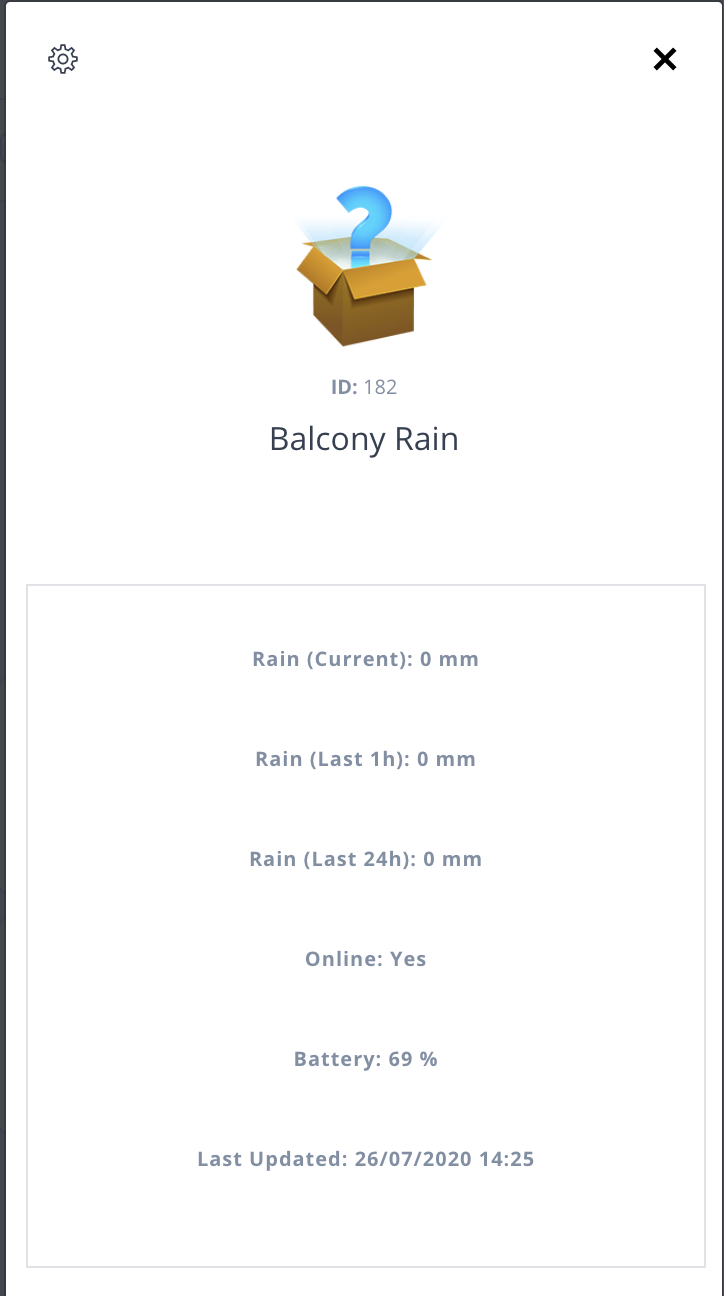Close the Balcony Rain device panel
The image size is (724, 1296).
[665, 60]
